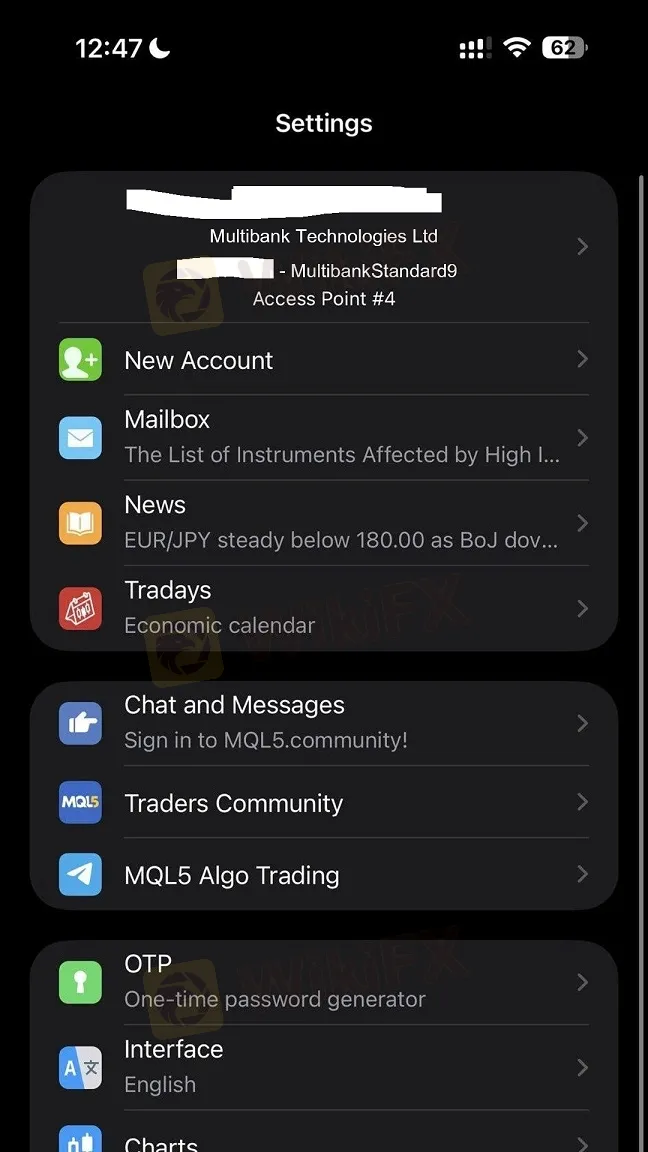648x1152 pixels.
Task: Open Interface language settings
Action: pyautogui.click(x=323, y=1066)
